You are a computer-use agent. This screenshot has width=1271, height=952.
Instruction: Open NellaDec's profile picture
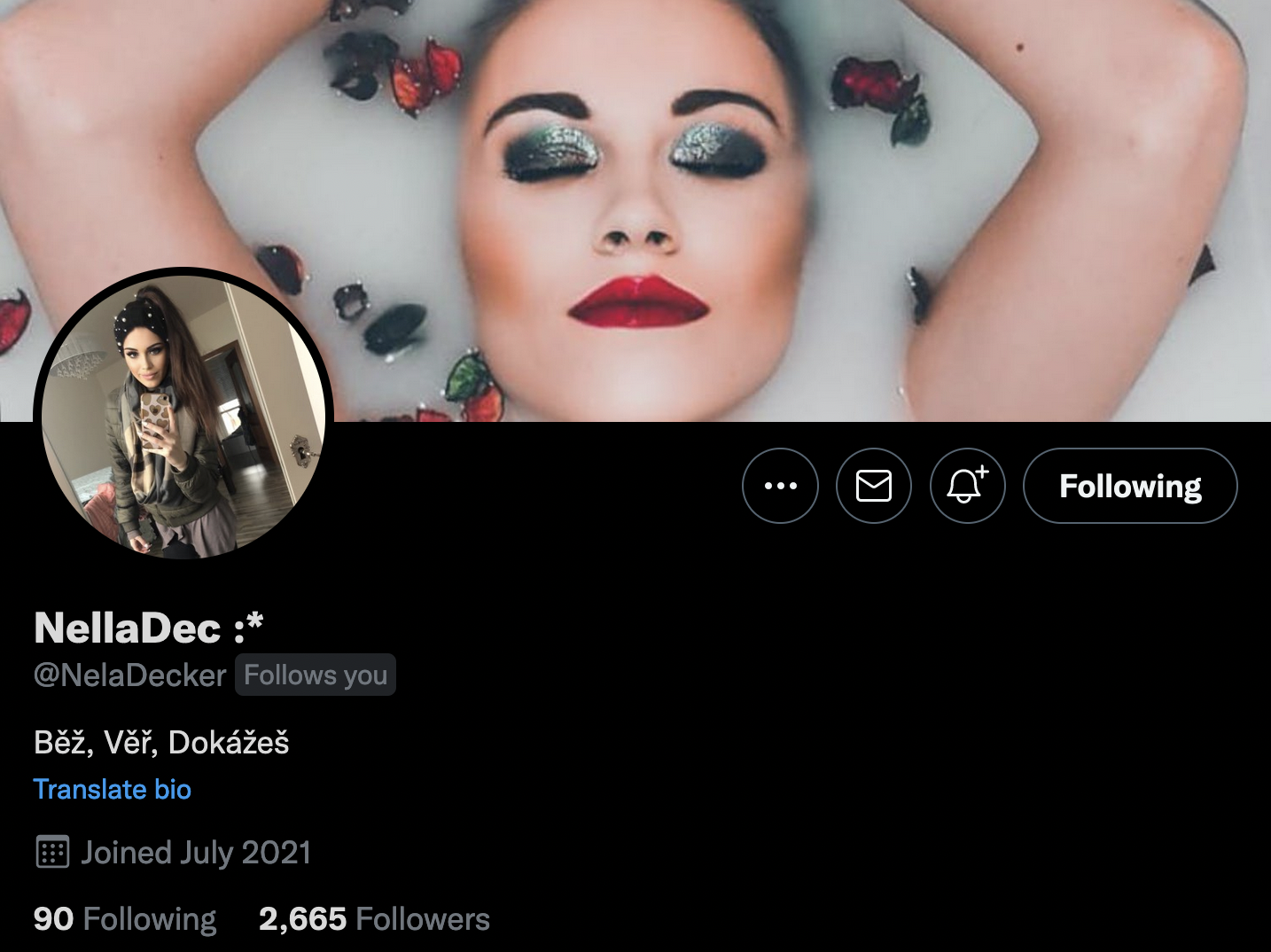pyautogui.click(x=183, y=417)
